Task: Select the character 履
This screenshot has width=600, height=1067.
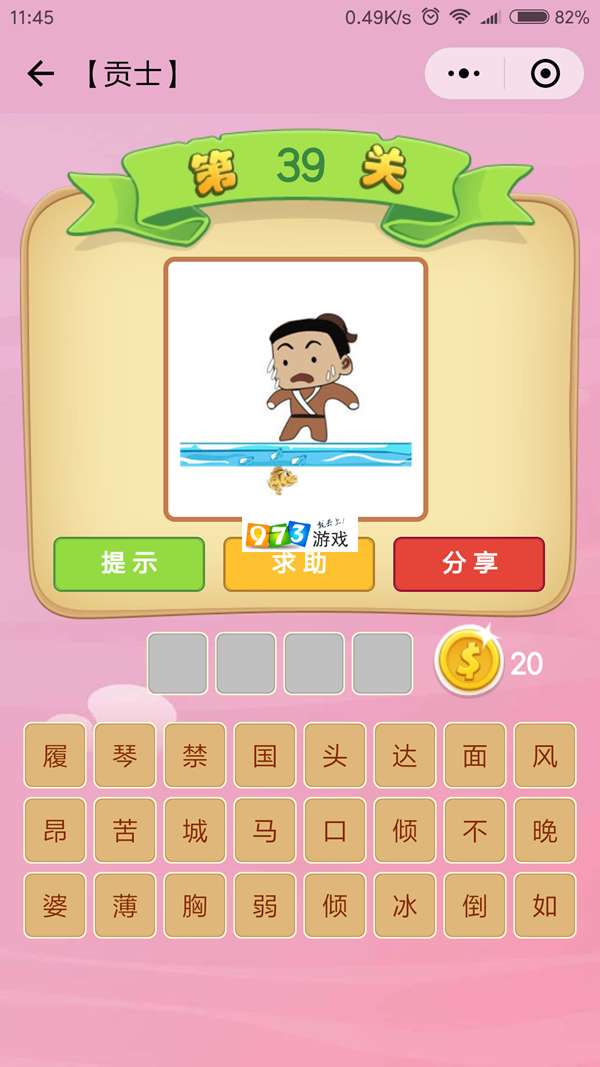Action: (55, 756)
